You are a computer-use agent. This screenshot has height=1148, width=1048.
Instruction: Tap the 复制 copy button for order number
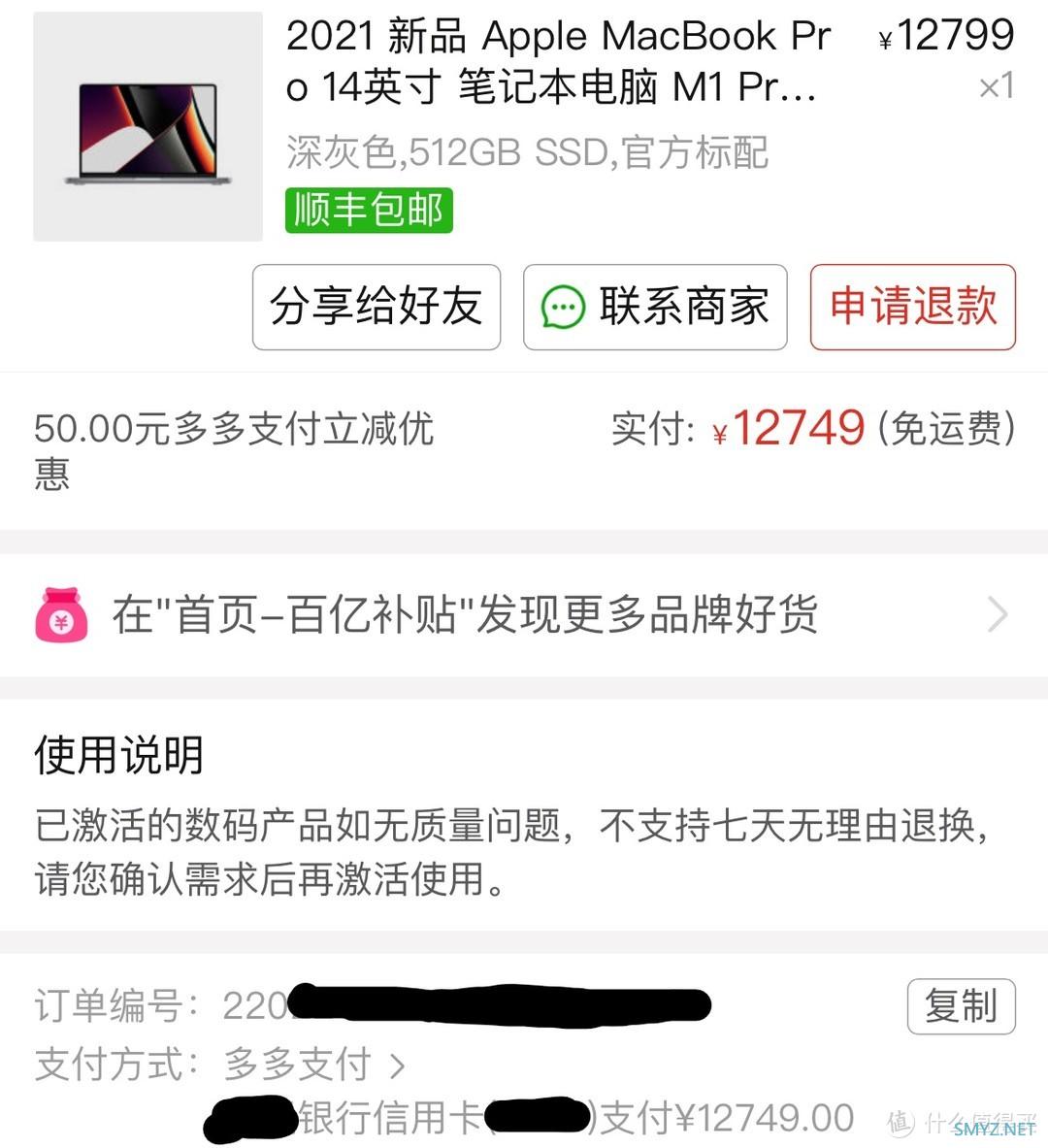pyautogui.click(x=961, y=1006)
